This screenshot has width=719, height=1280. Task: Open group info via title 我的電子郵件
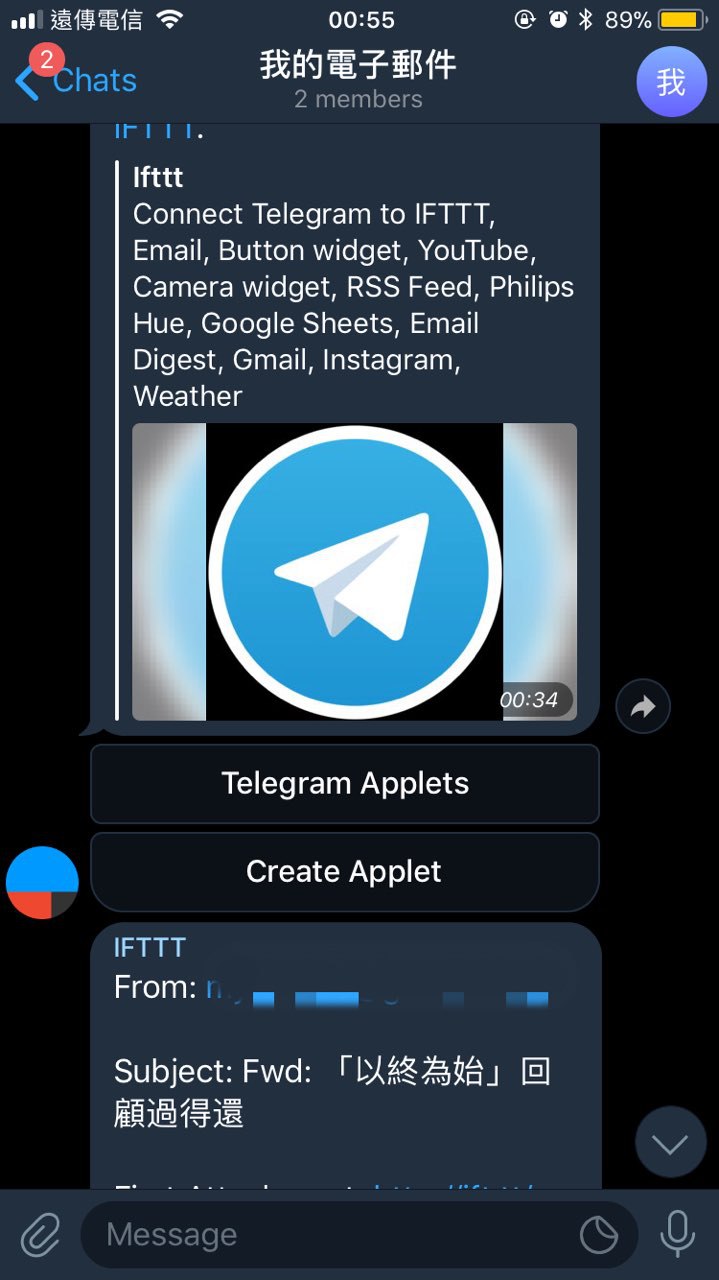point(358,66)
